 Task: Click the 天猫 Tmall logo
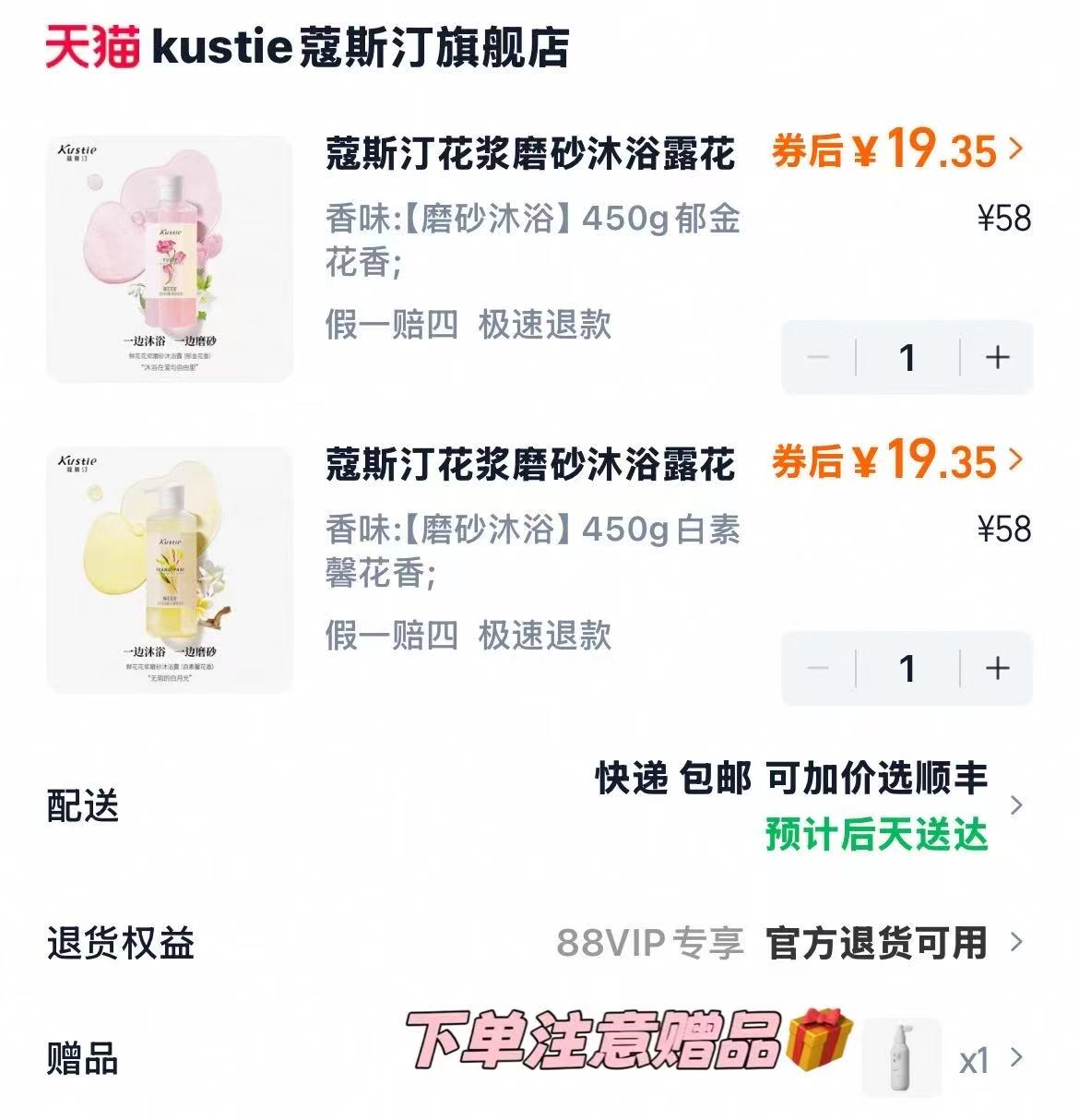(x=89, y=50)
